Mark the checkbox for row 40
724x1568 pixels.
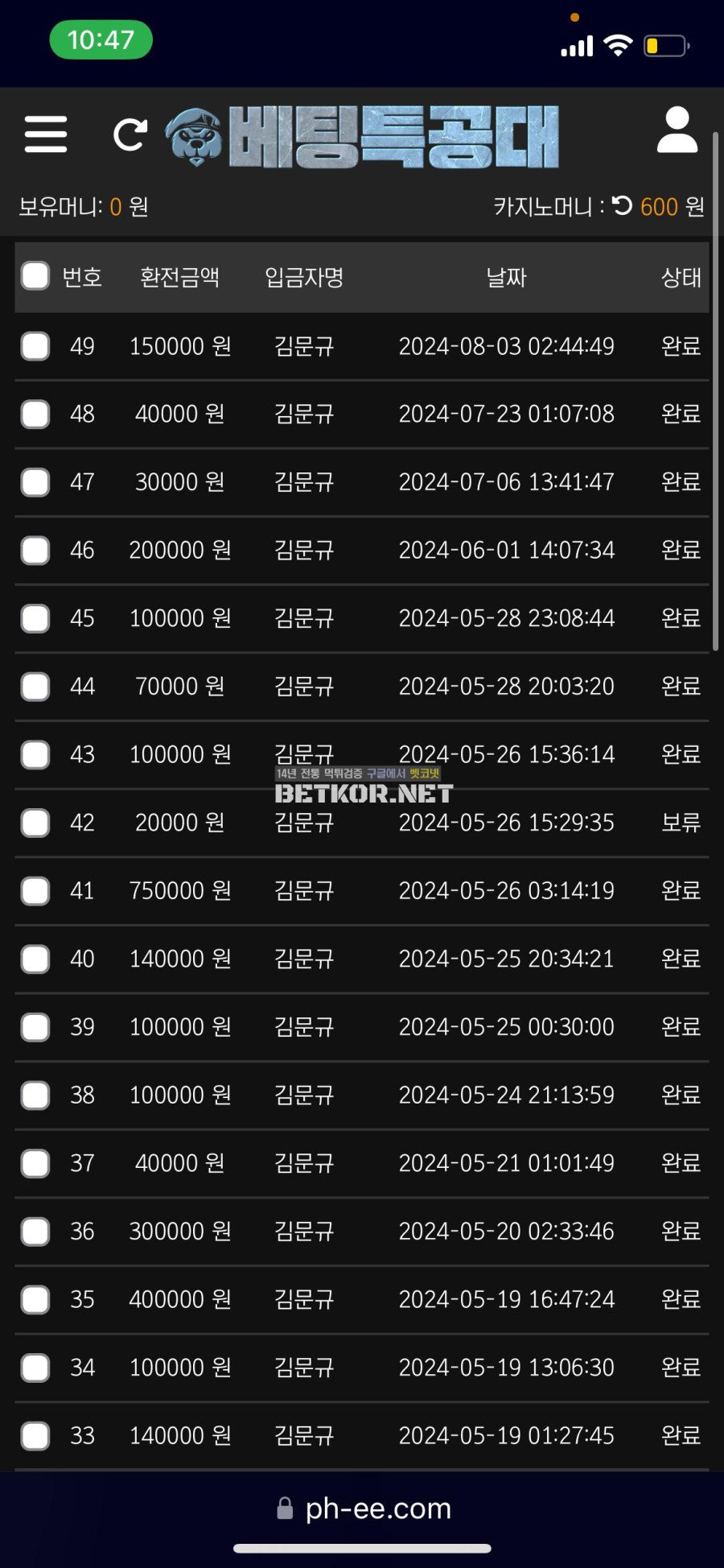tap(35, 959)
